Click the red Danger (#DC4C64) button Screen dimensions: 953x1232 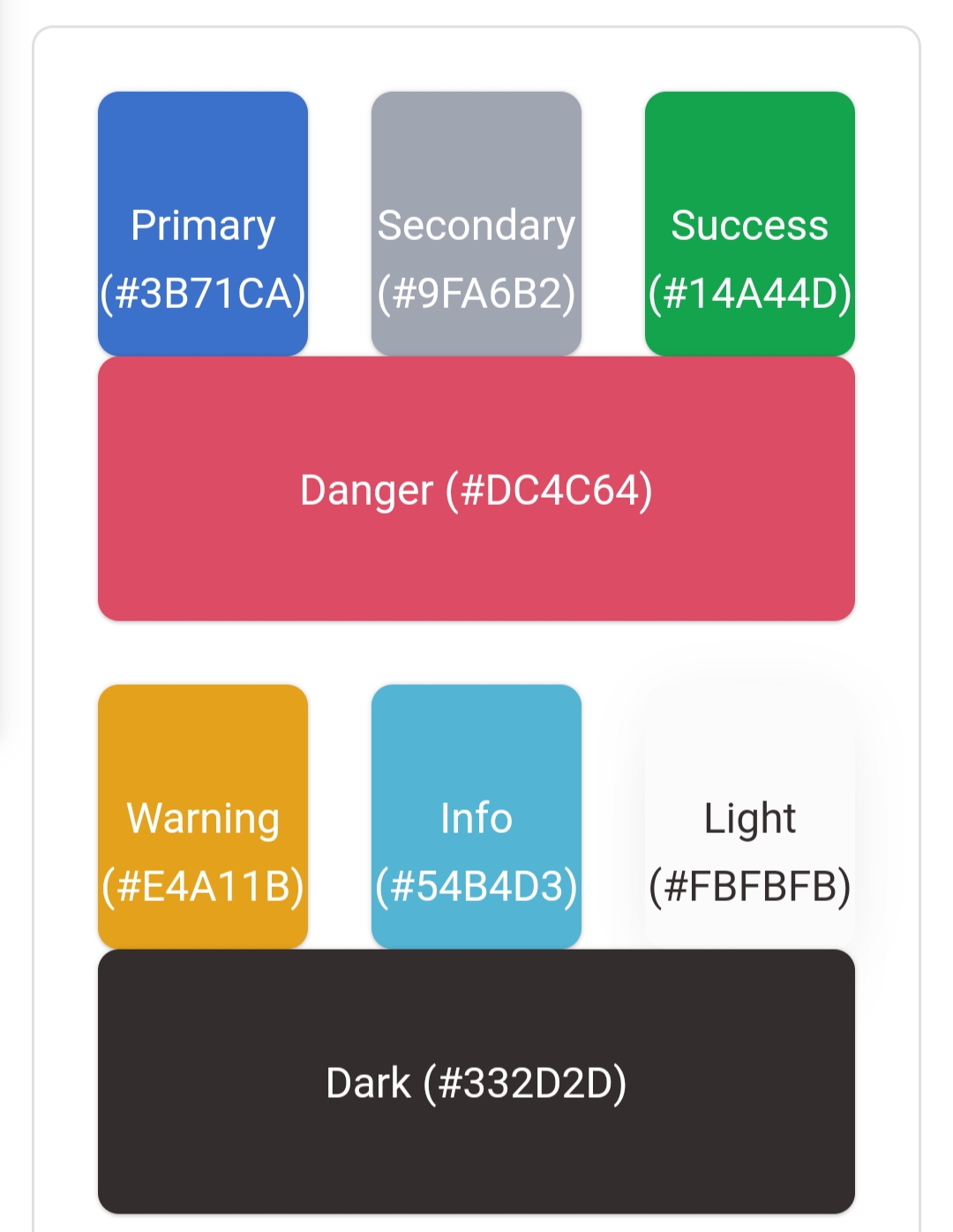(476, 489)
